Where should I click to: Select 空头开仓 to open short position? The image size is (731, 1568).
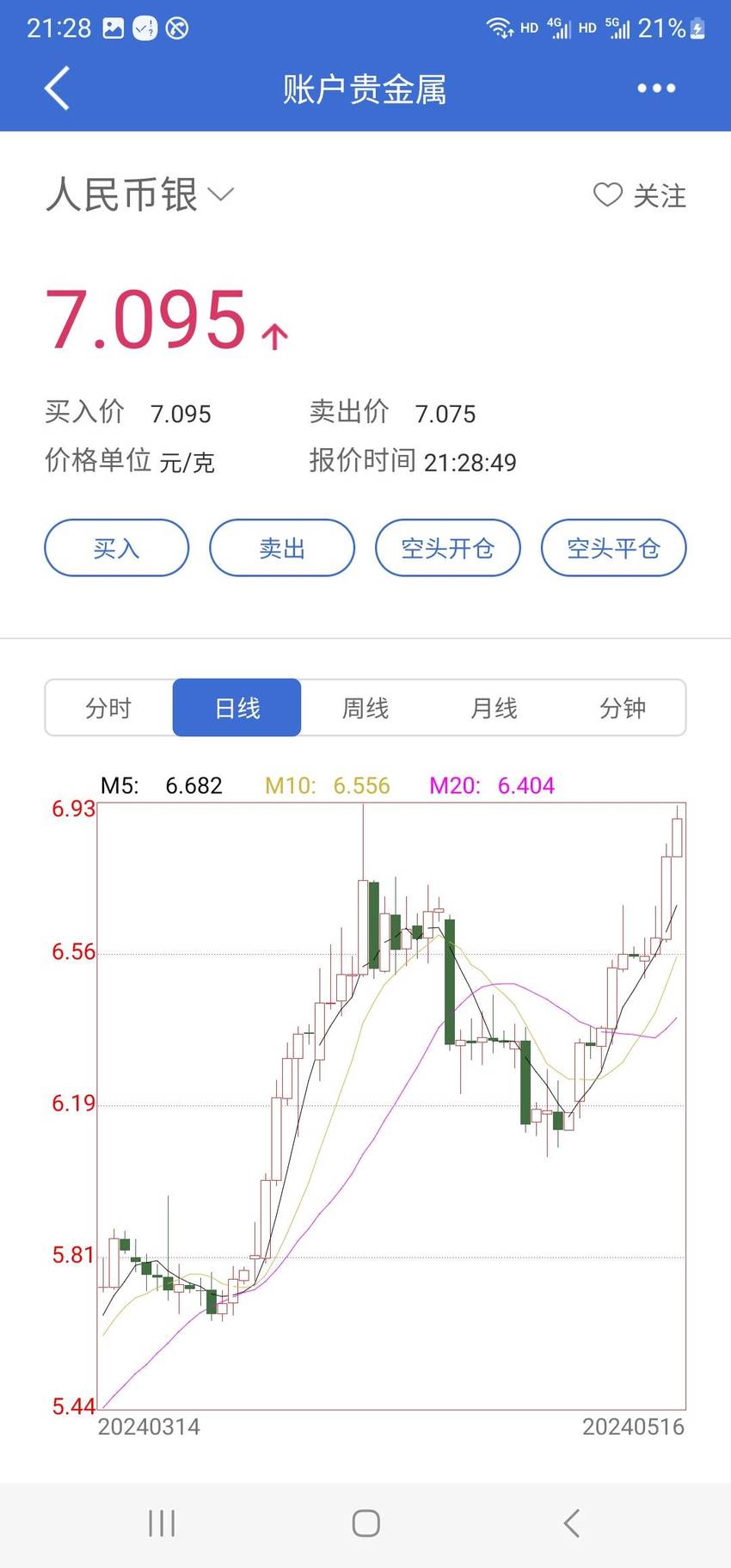point(448,548)
